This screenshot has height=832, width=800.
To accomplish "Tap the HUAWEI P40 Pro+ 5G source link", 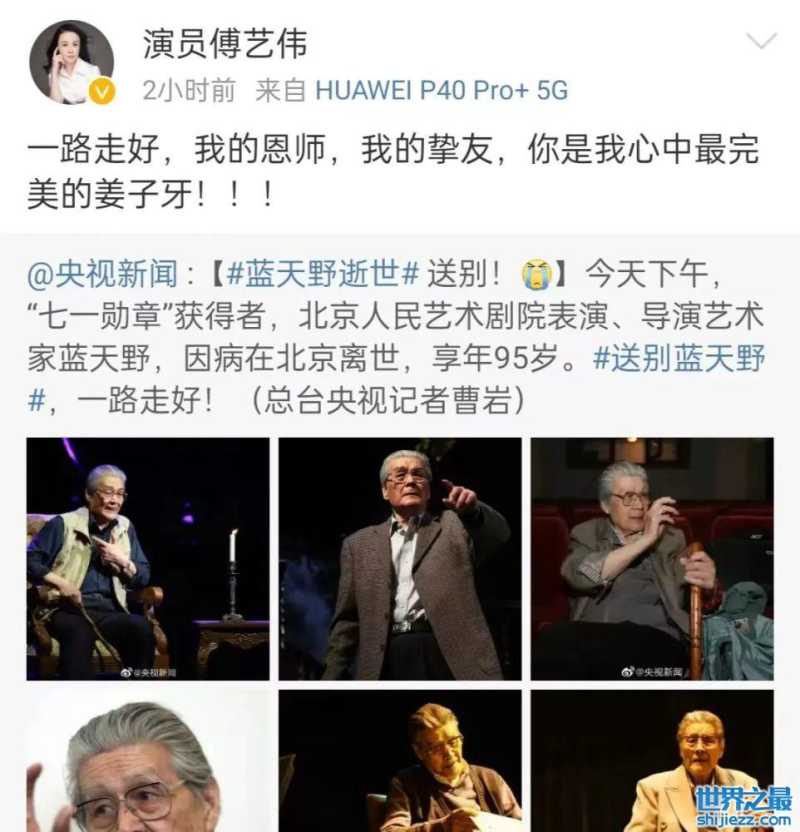I will tap(441, 91).
